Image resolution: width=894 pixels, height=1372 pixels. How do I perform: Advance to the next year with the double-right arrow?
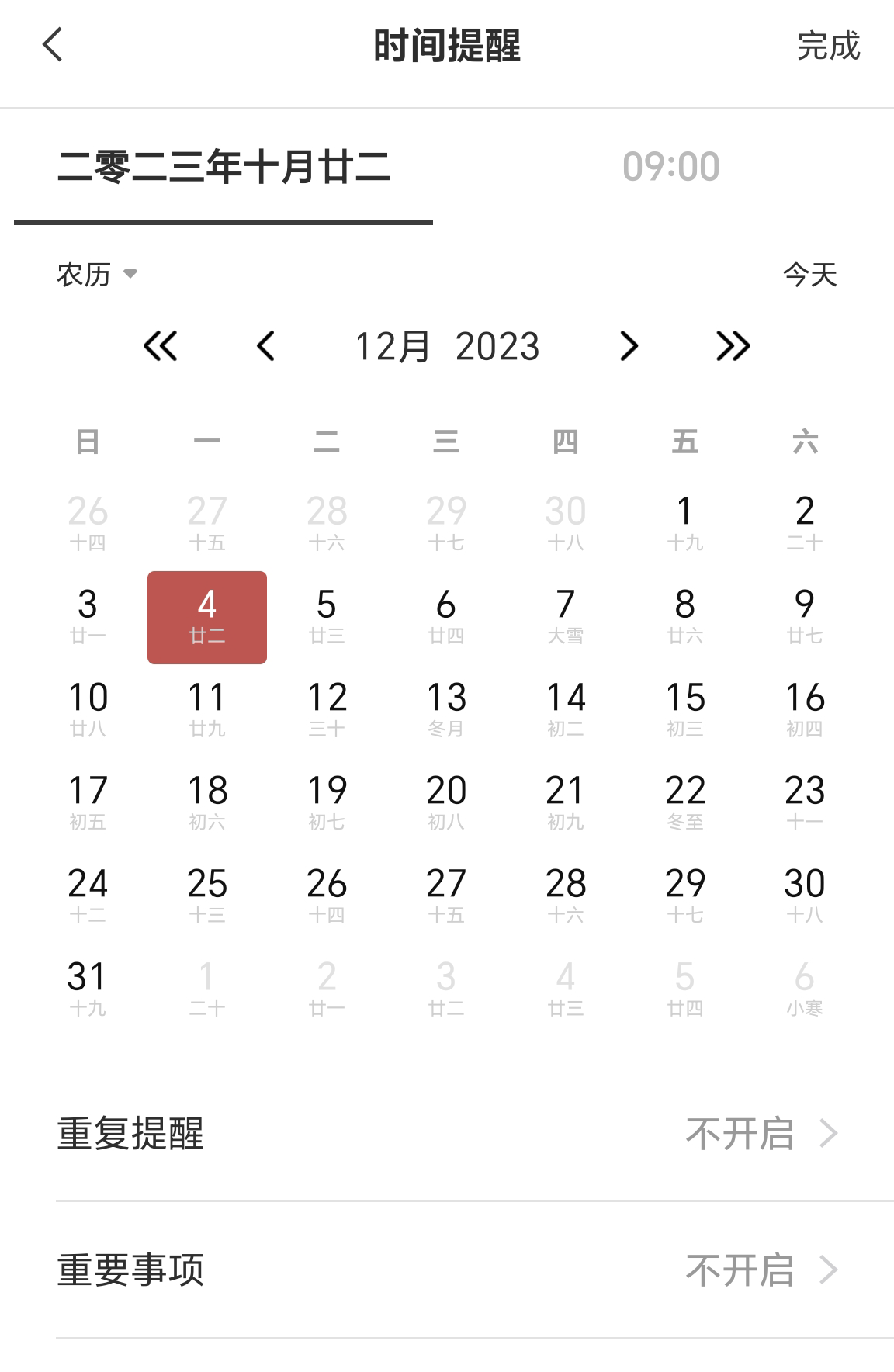(733, 346)
